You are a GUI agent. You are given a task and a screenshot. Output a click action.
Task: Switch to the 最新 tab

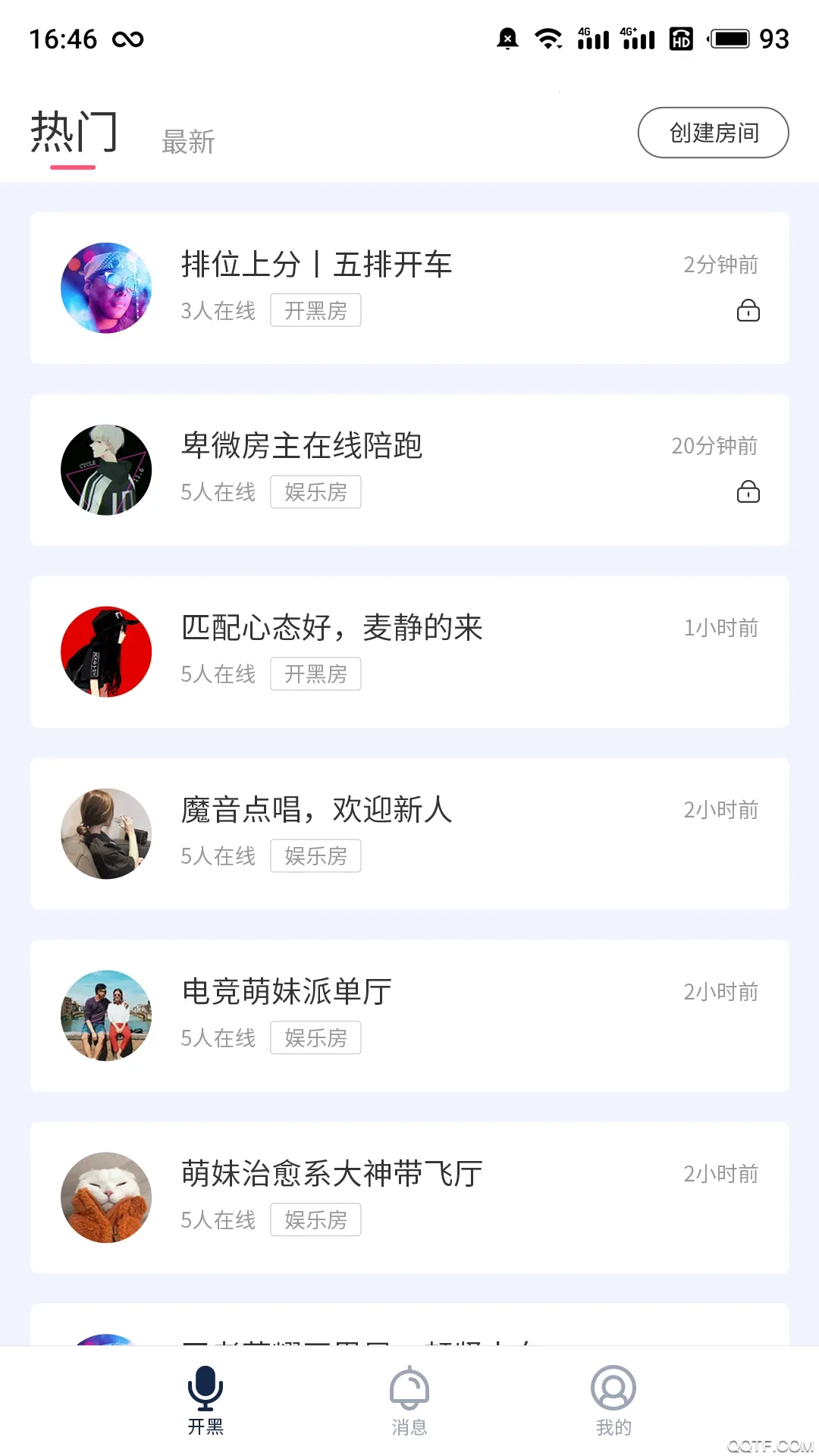click(x=187, y=141)
